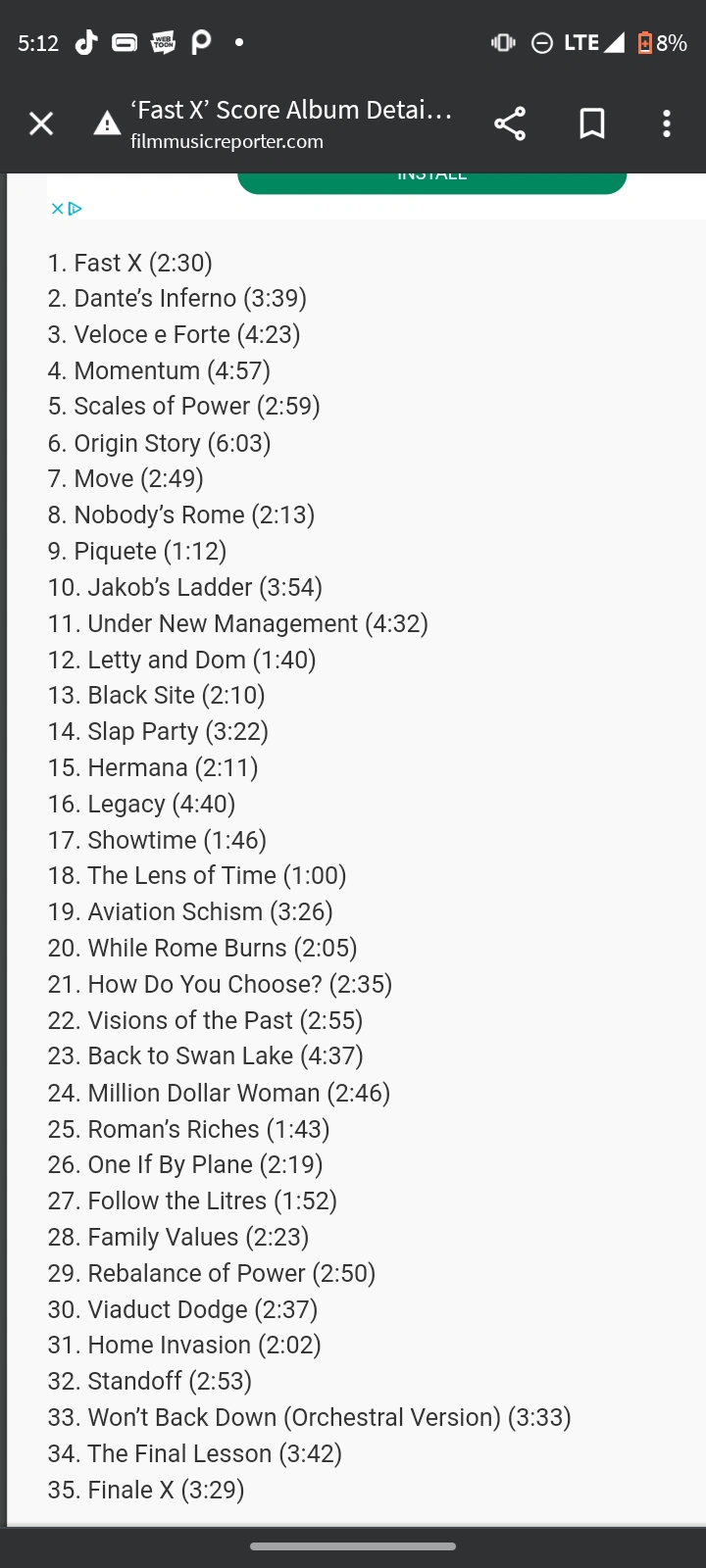Screen dimensions: 706x1568
Task: Open the browser overflow menu
Action: click(666, 123)
